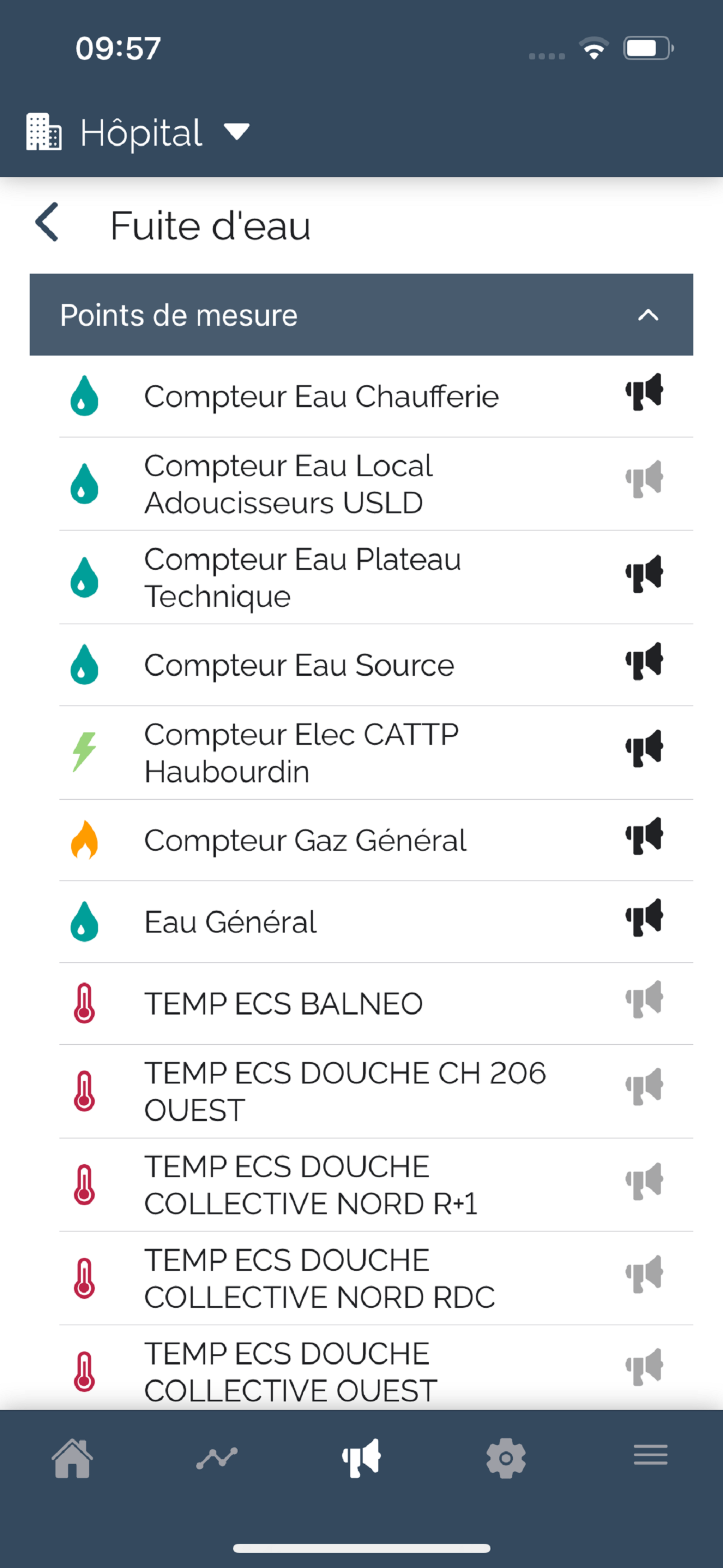Toggle alert megaphone for Compteur Eau Source
723x1568 pixels.
[644, 661]
